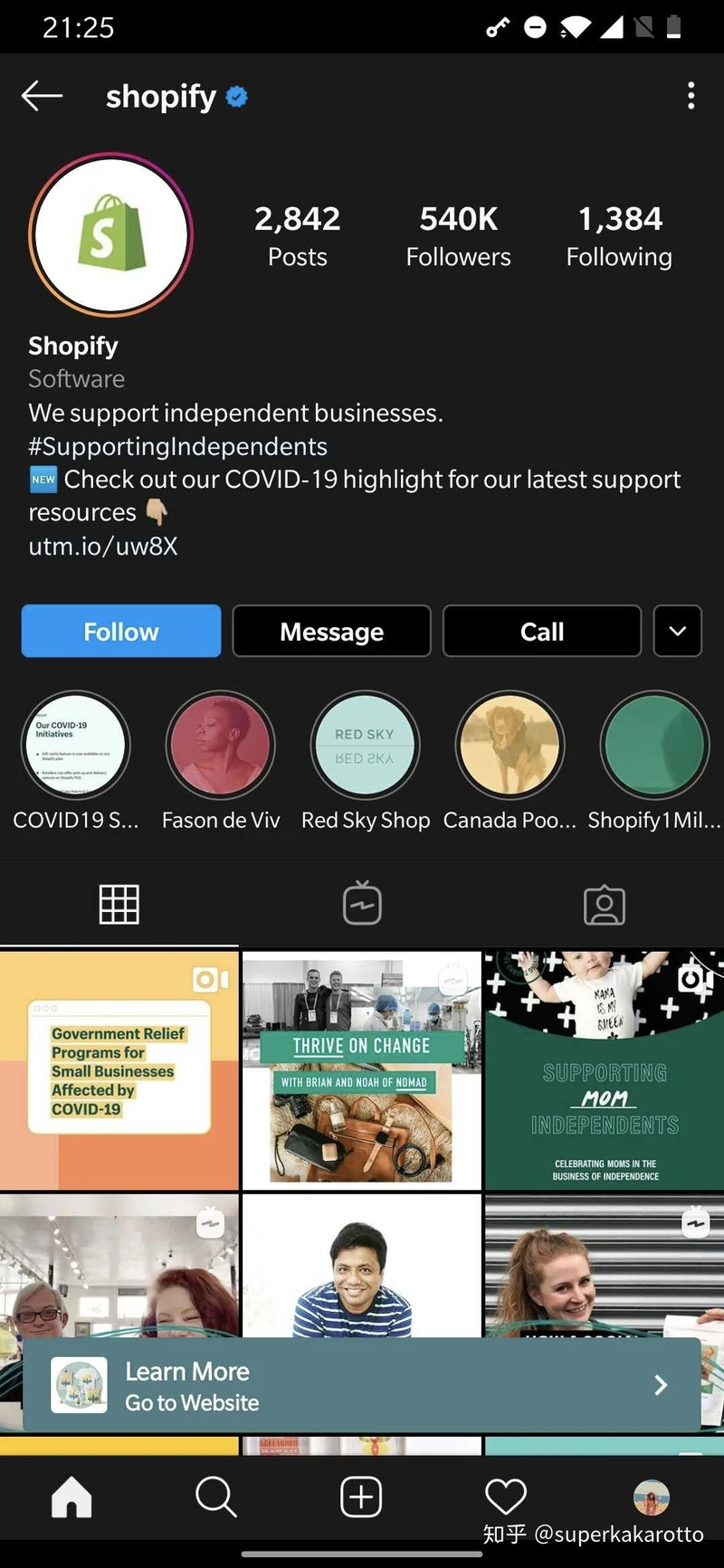Message Shopify
The width and height of the screenshot is (724, 1568).
tap(331, 631)
